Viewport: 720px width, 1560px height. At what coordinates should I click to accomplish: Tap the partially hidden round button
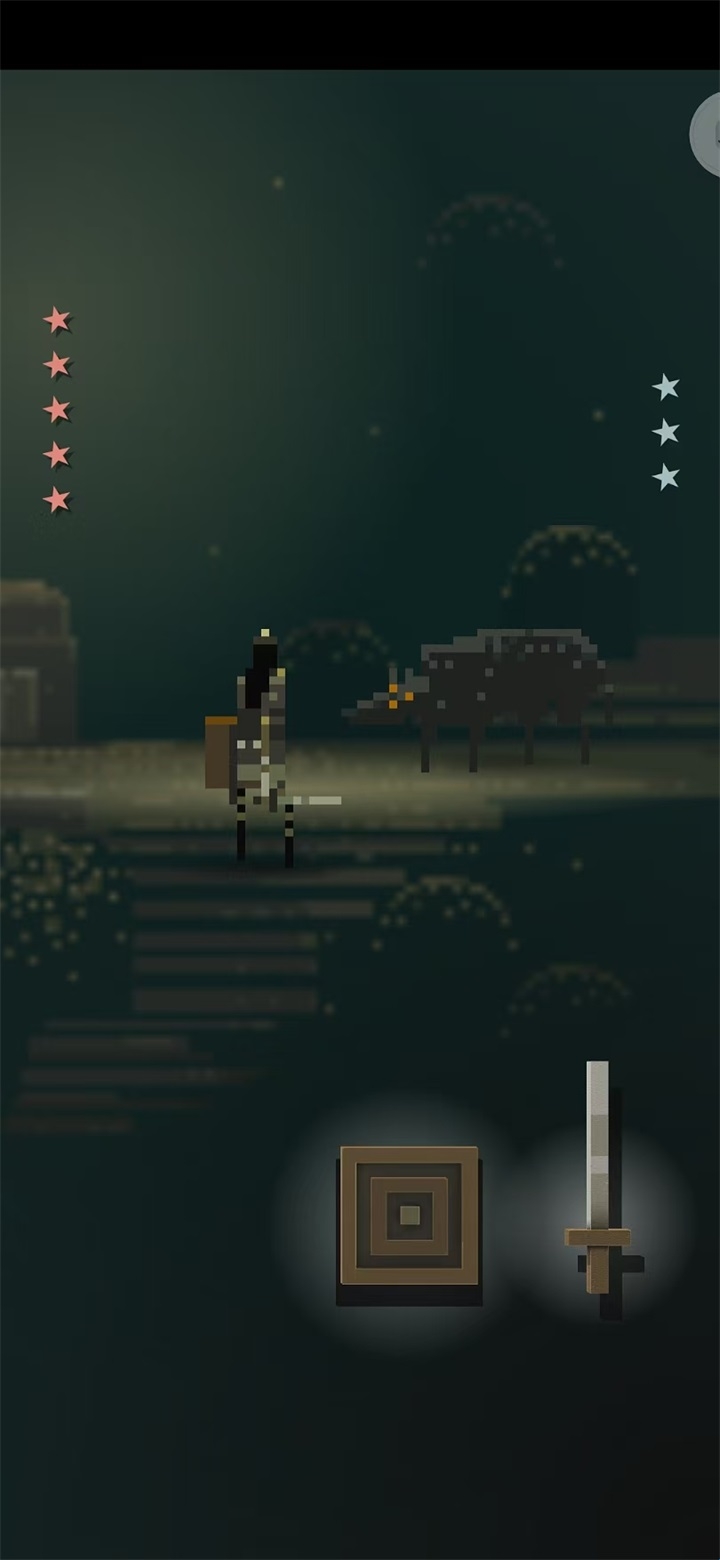[x=706, y=134]
